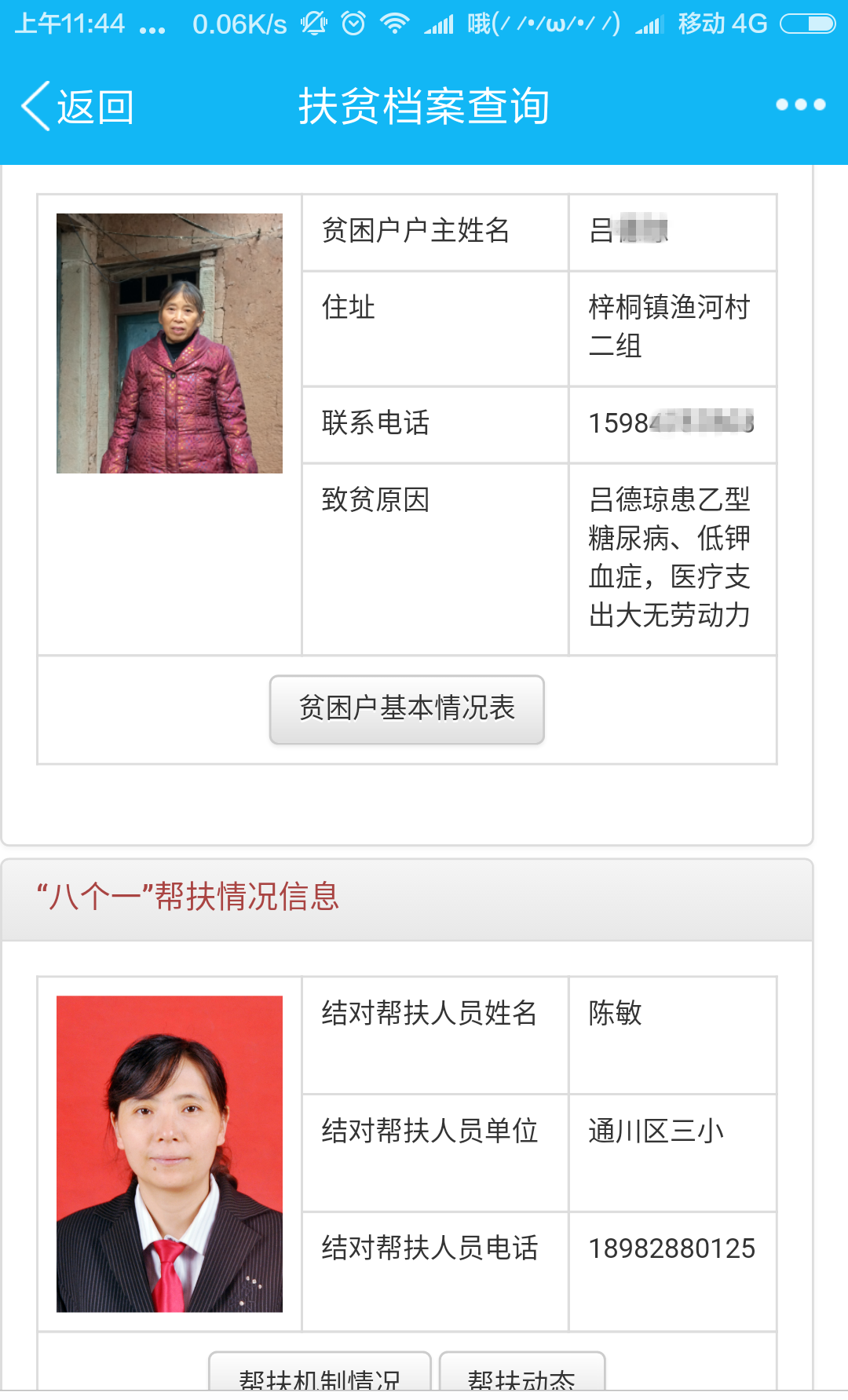Open the 帮扶动态 button

[522, 1375]
